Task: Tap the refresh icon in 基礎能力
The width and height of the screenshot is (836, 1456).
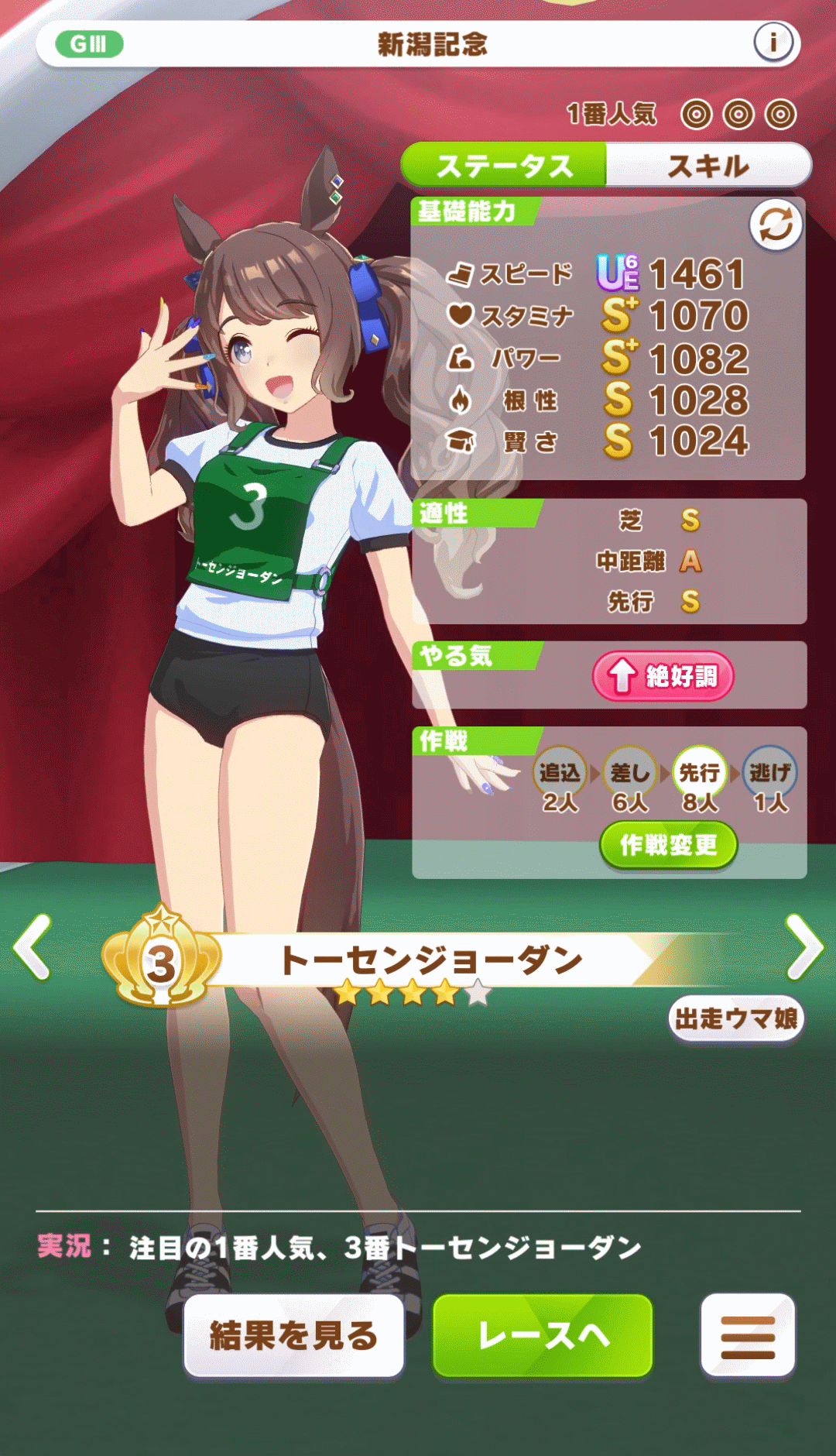Action: [775, 225]
